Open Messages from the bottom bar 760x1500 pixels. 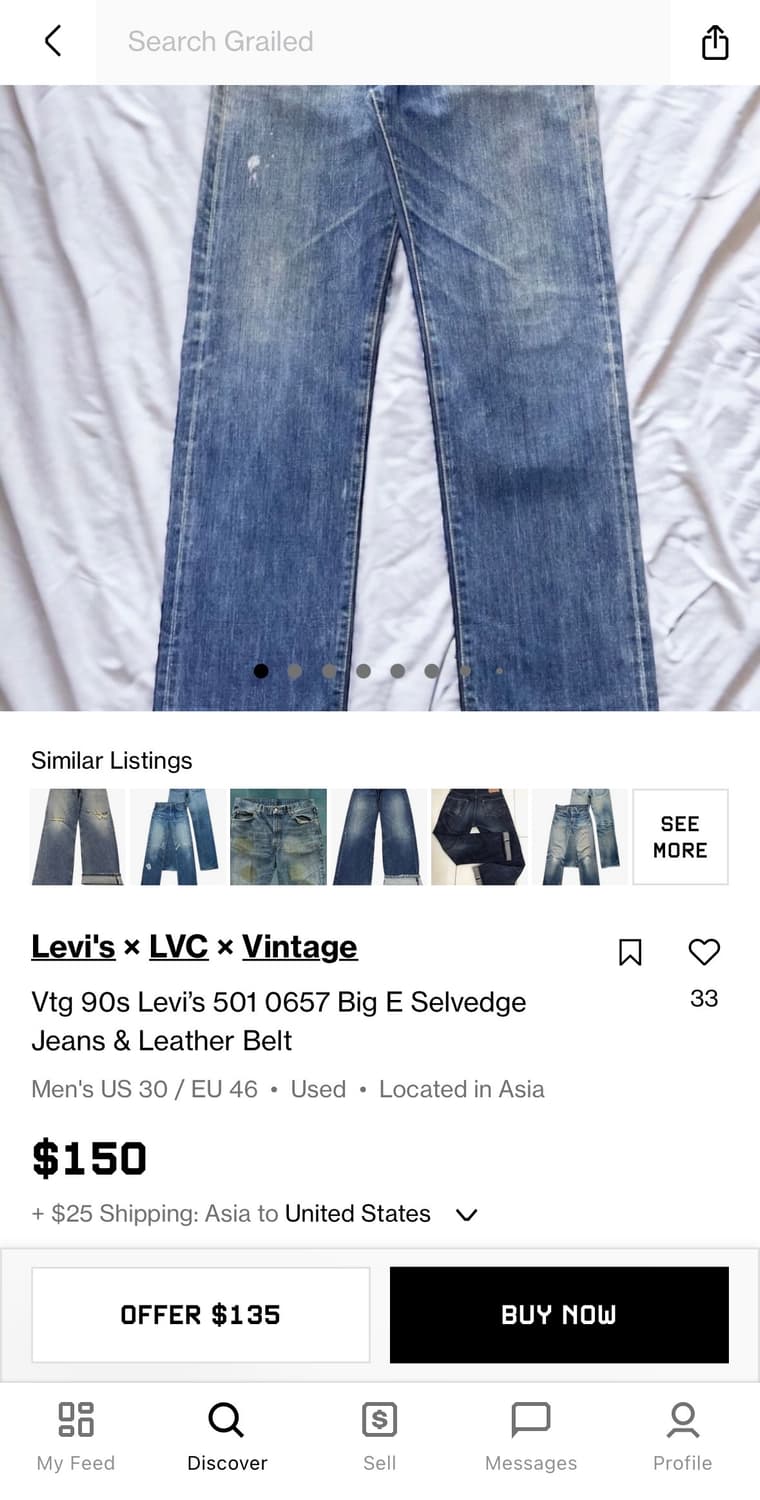pyautogui.click(x=531, y=1419)
